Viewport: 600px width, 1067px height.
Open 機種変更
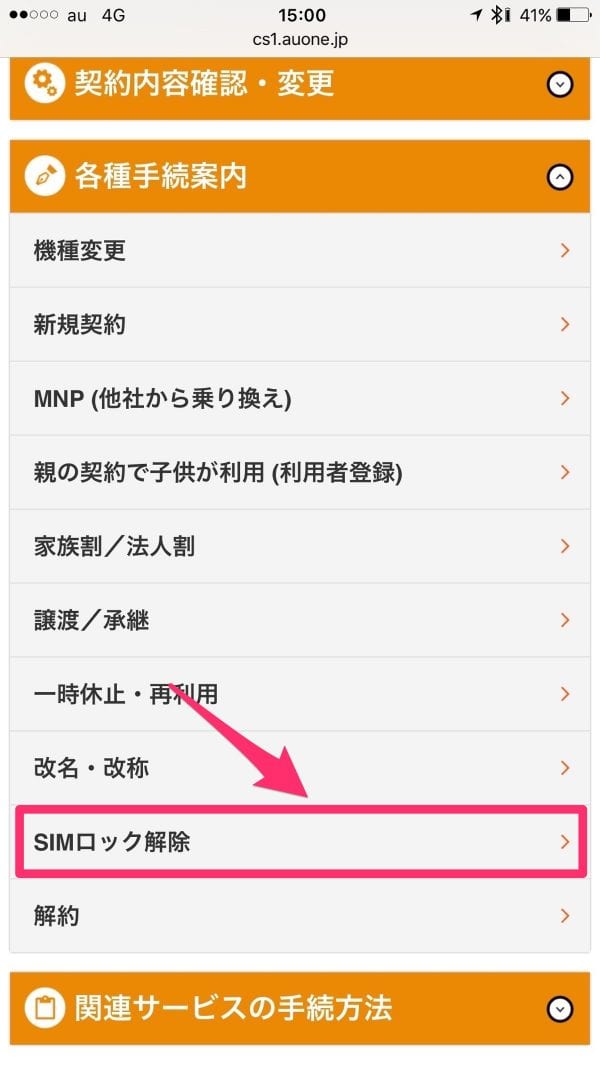(x=292, y=250)
